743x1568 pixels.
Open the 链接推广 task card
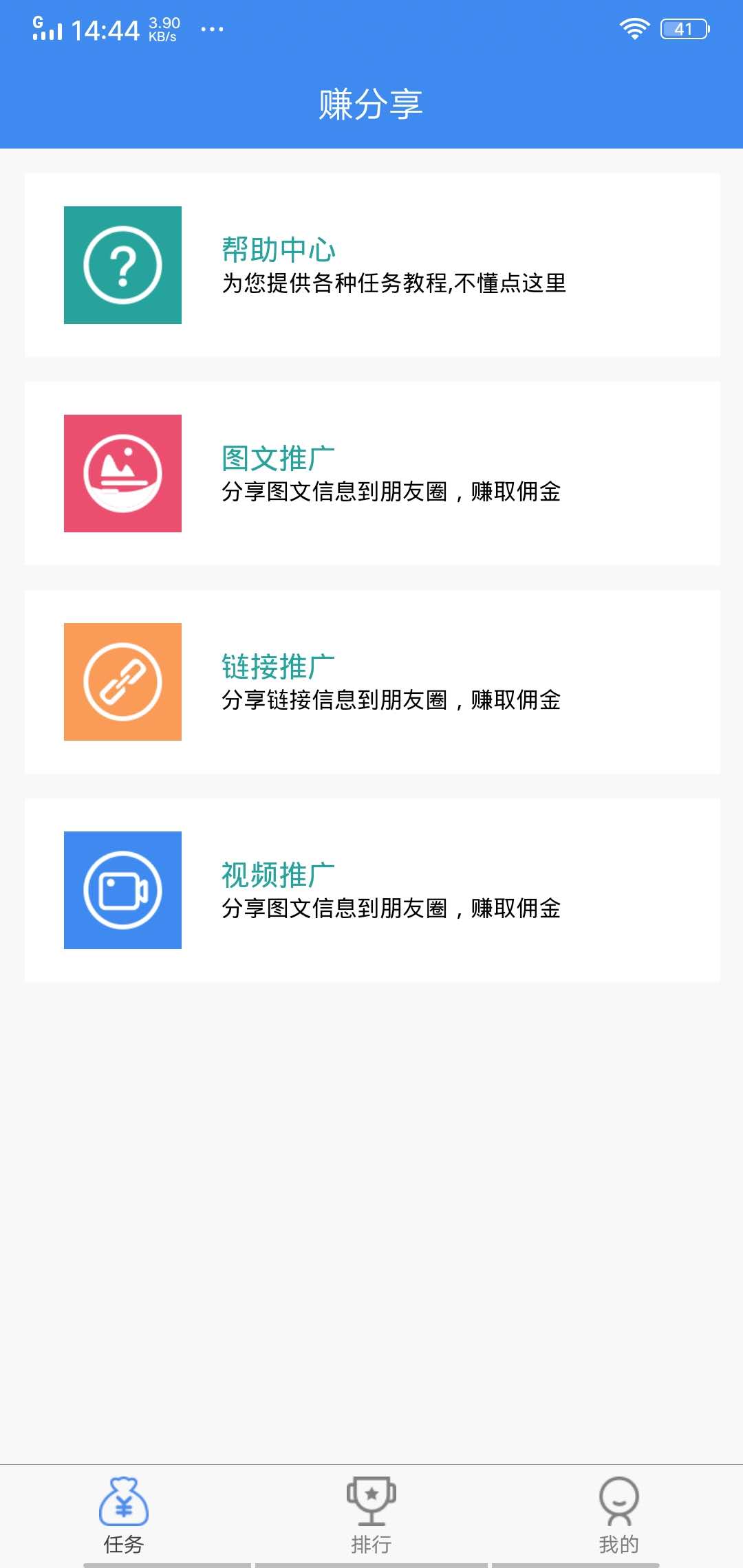371,682
